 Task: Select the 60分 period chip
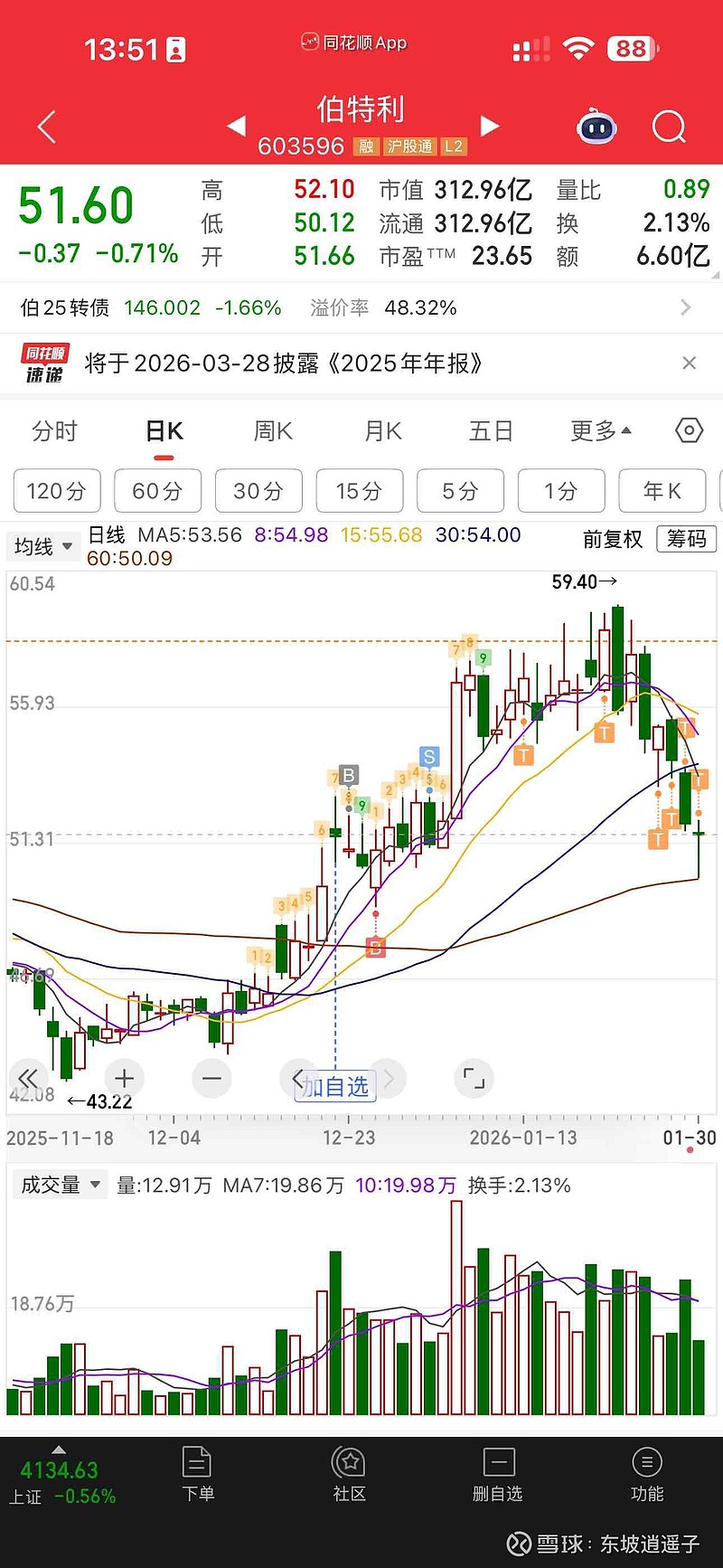coord(158,491)
